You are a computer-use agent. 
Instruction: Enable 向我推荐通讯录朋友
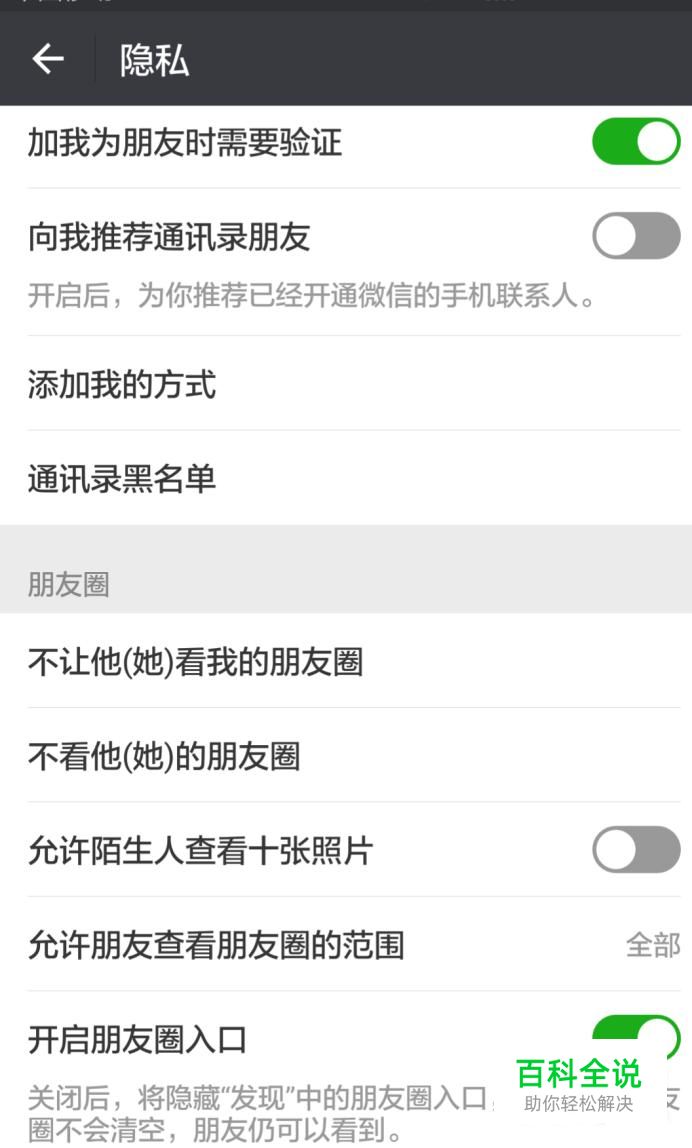pos(636,236)
